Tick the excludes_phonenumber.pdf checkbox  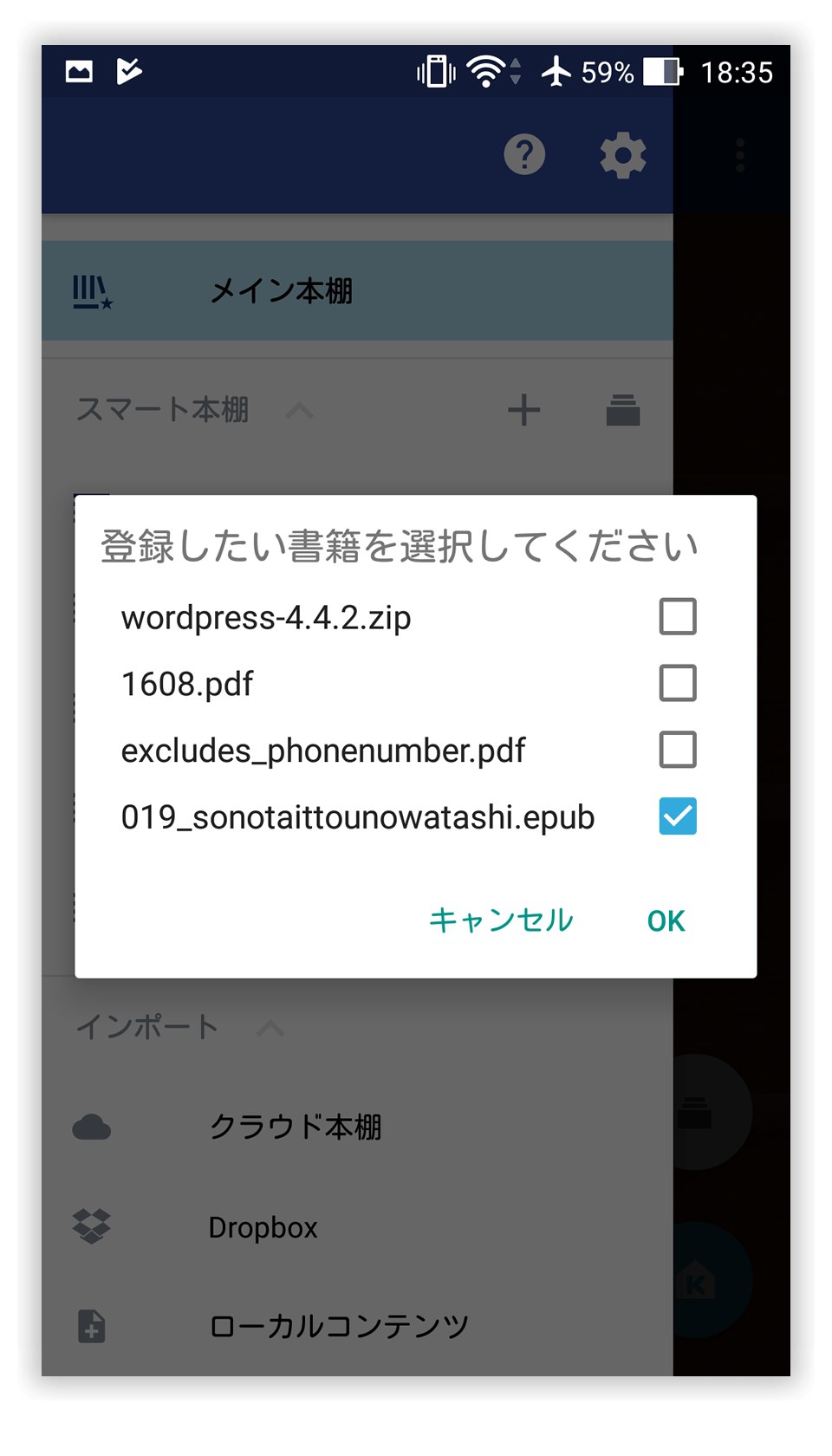click(678, 750)
